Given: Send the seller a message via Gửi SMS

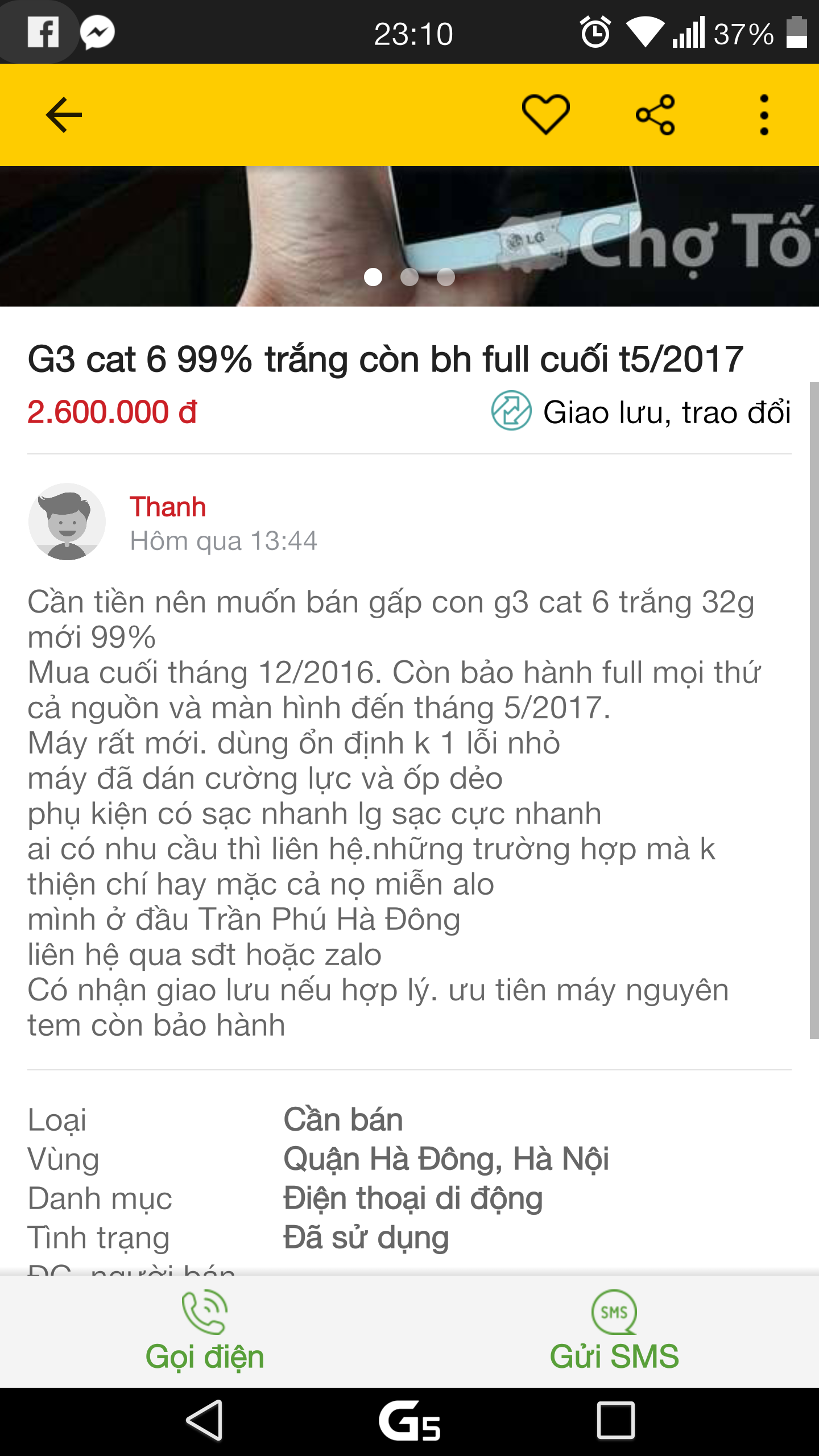Looking at the screenshot, I should point(614,1331).
